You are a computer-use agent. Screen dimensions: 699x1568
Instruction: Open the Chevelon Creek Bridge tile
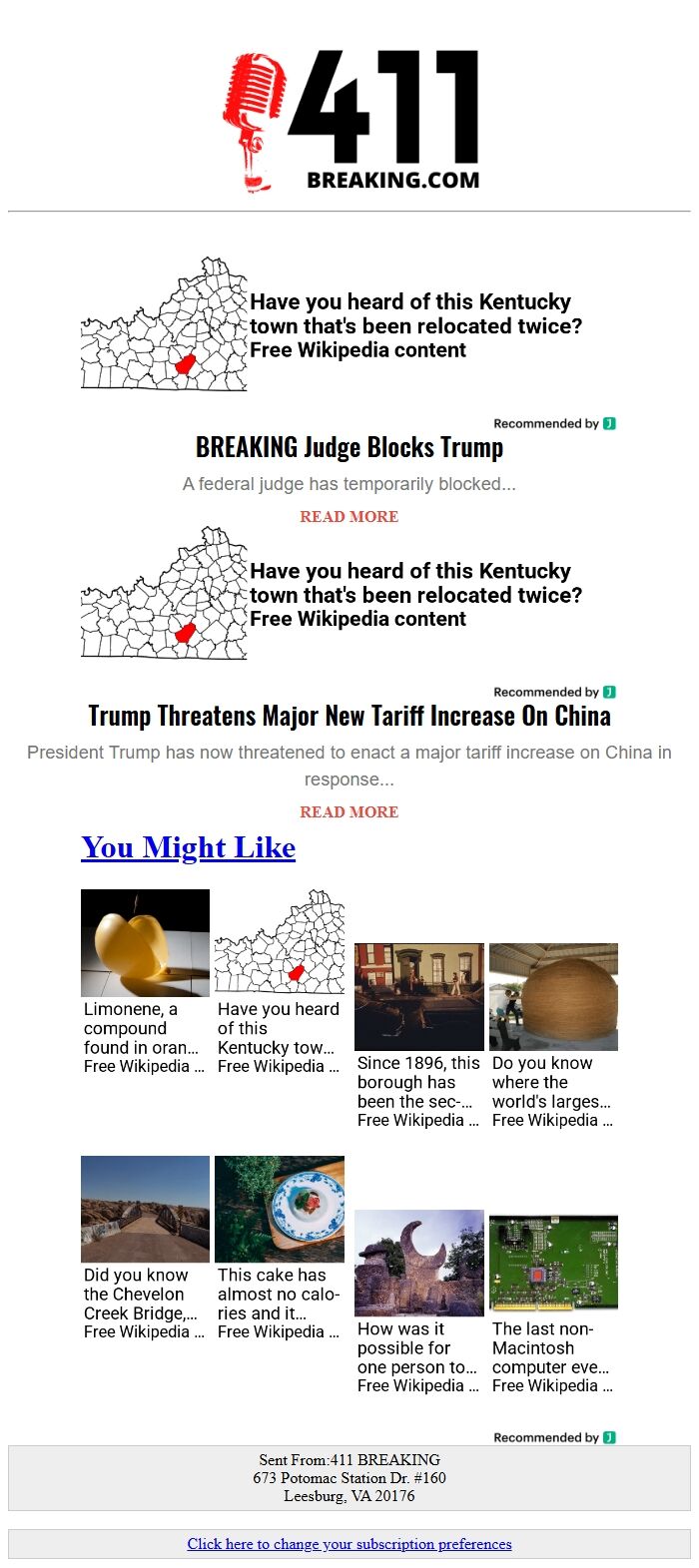145,1248
